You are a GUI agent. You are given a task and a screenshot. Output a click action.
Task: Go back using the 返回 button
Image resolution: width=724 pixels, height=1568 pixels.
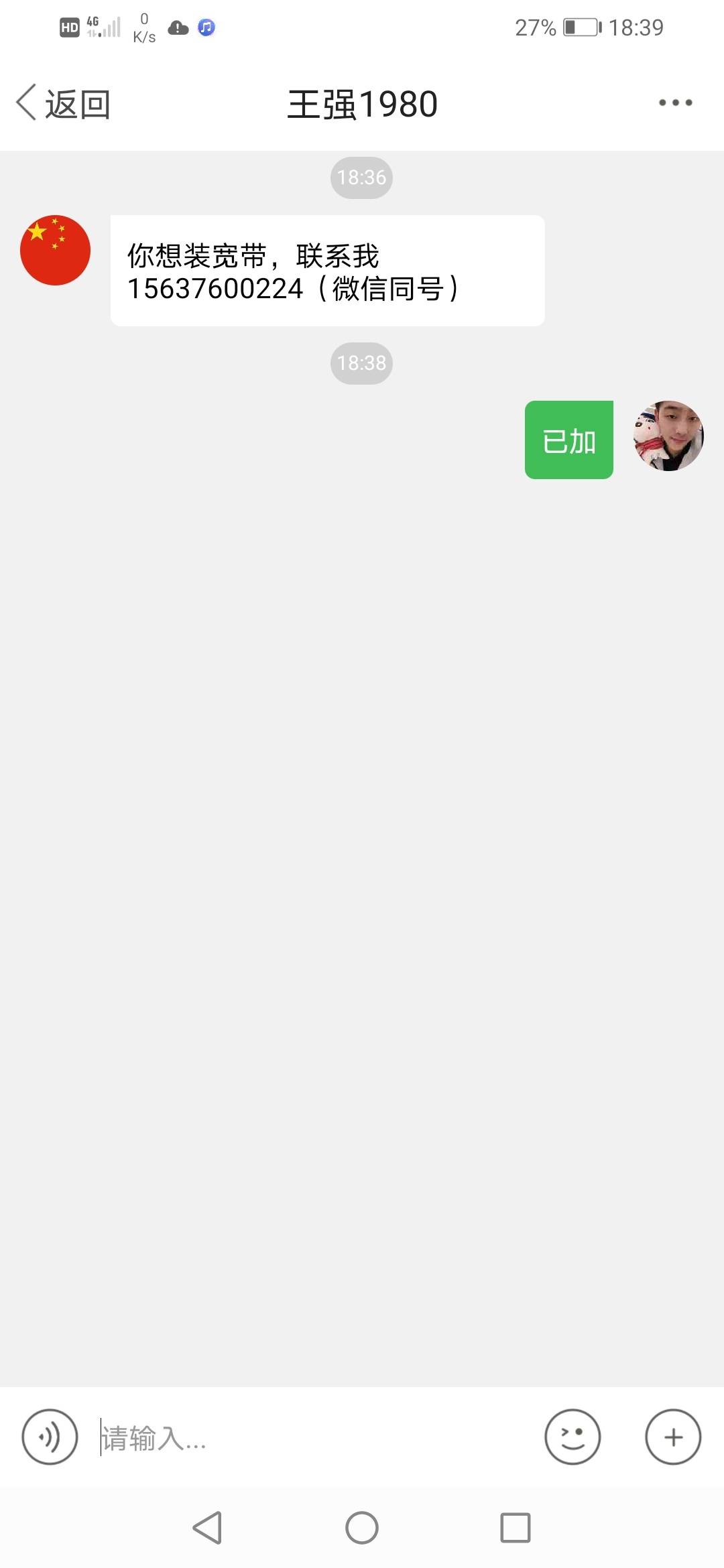[64, 104]
